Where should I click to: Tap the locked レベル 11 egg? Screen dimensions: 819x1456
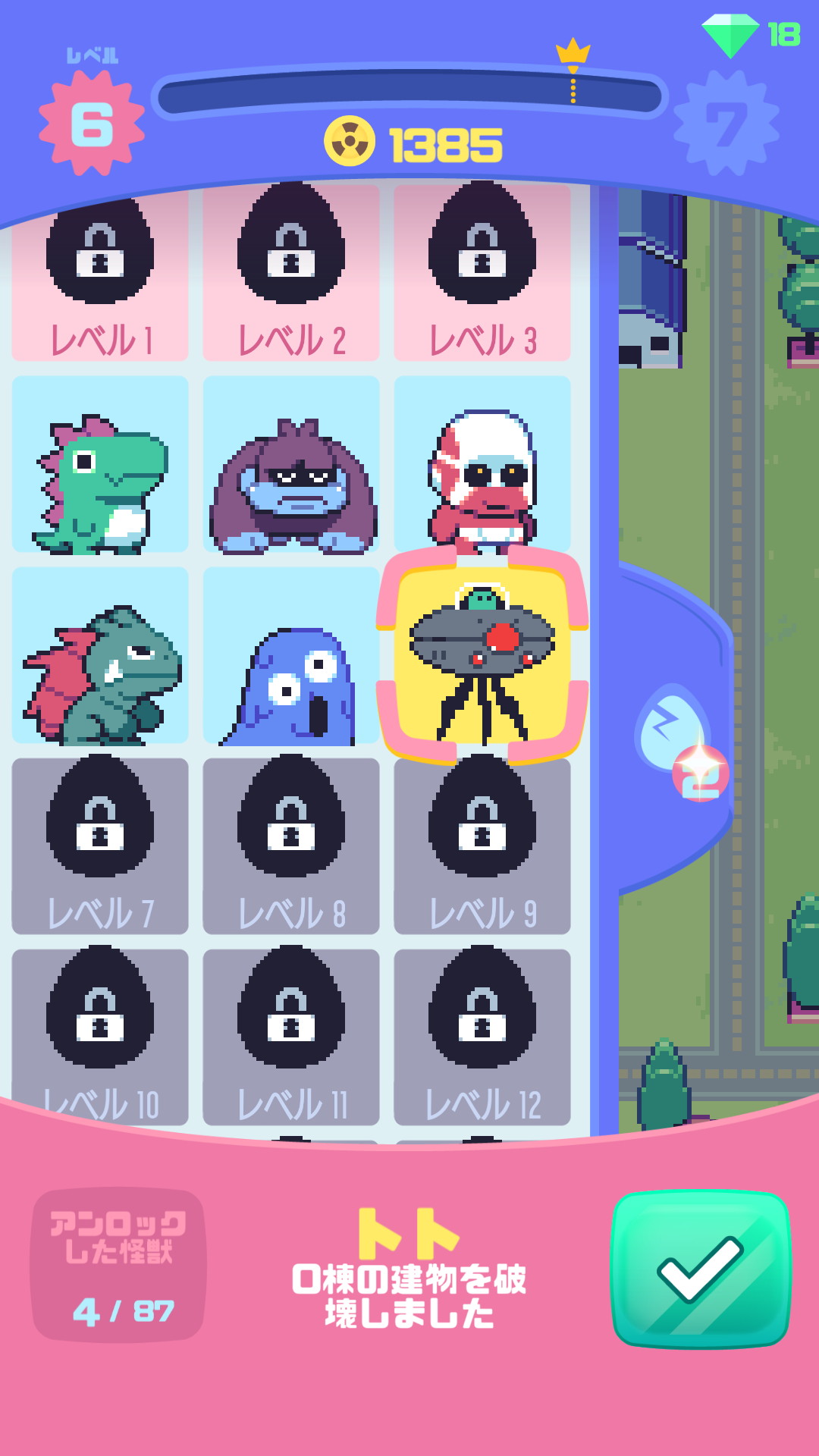[291, 1037]
